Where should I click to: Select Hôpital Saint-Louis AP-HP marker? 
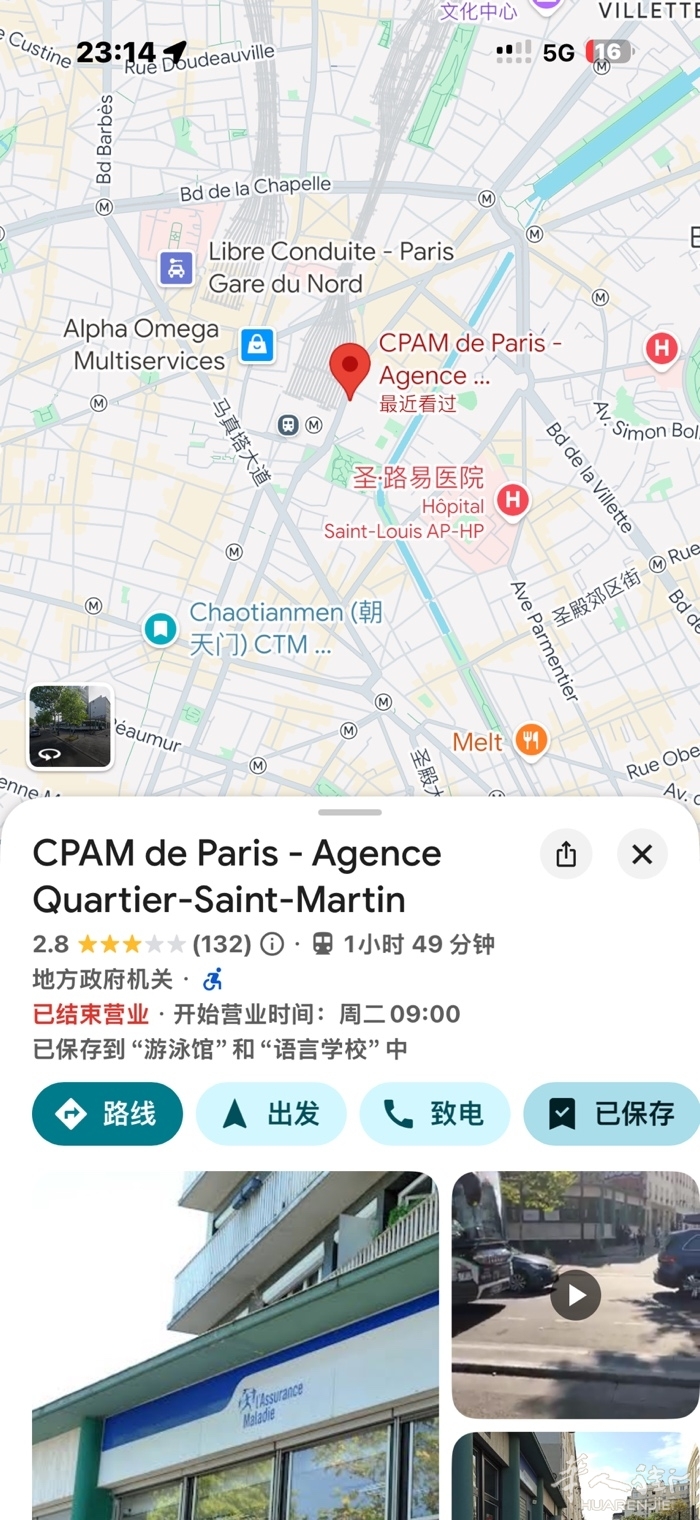tap(513, 500)
